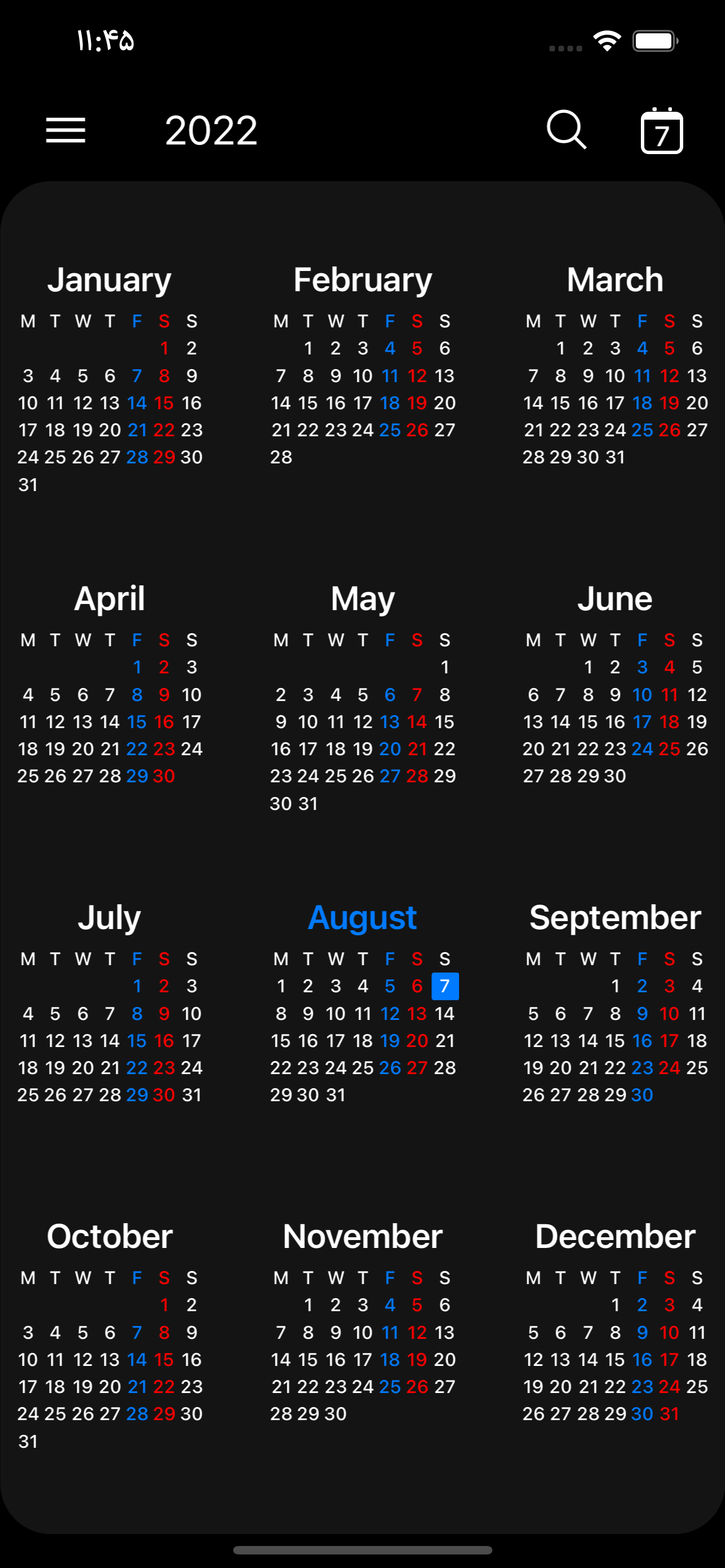725x1568 pixels.
Task: Tap the Today calendar icon showing 7
Action: tap(661, 132)
